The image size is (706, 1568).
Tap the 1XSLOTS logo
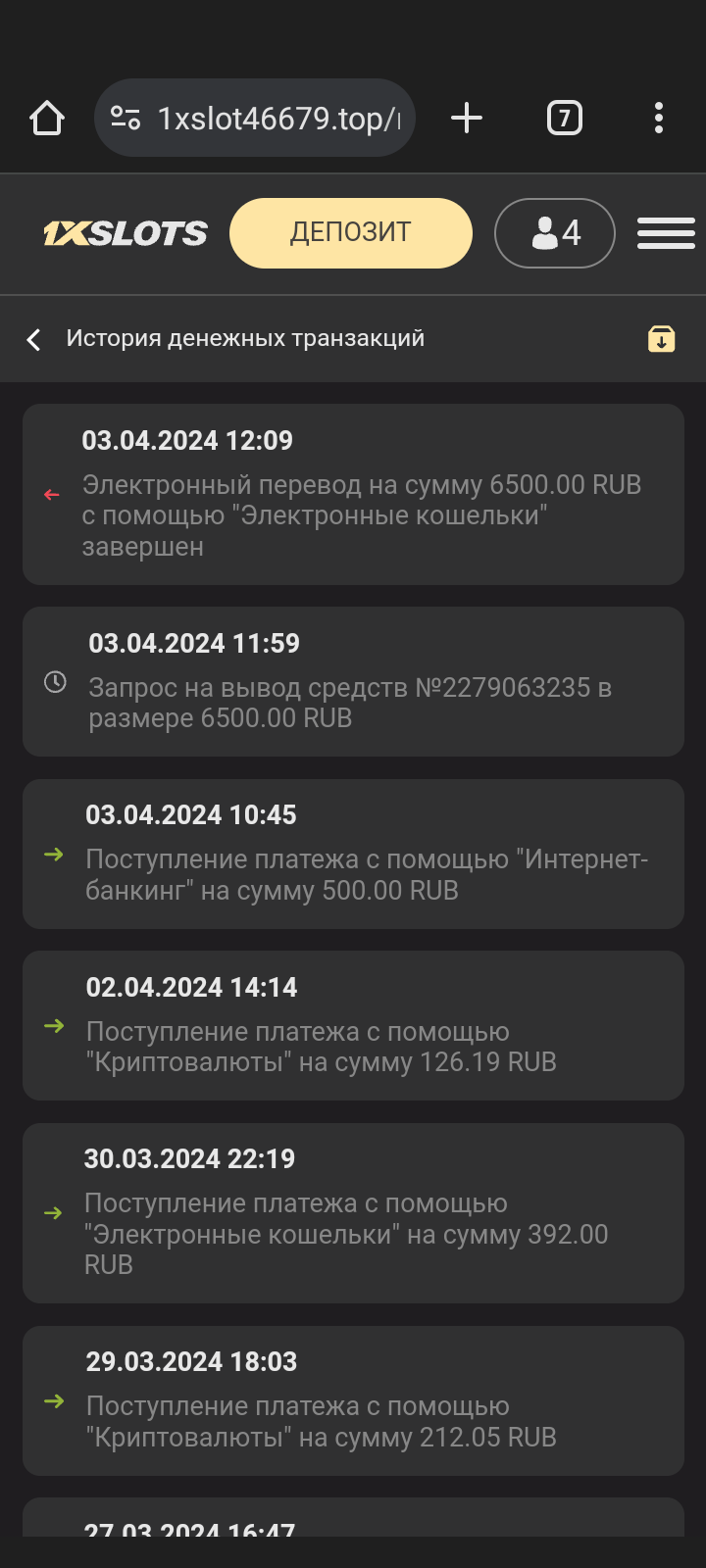pyautogui.click(x=126, y=233)
